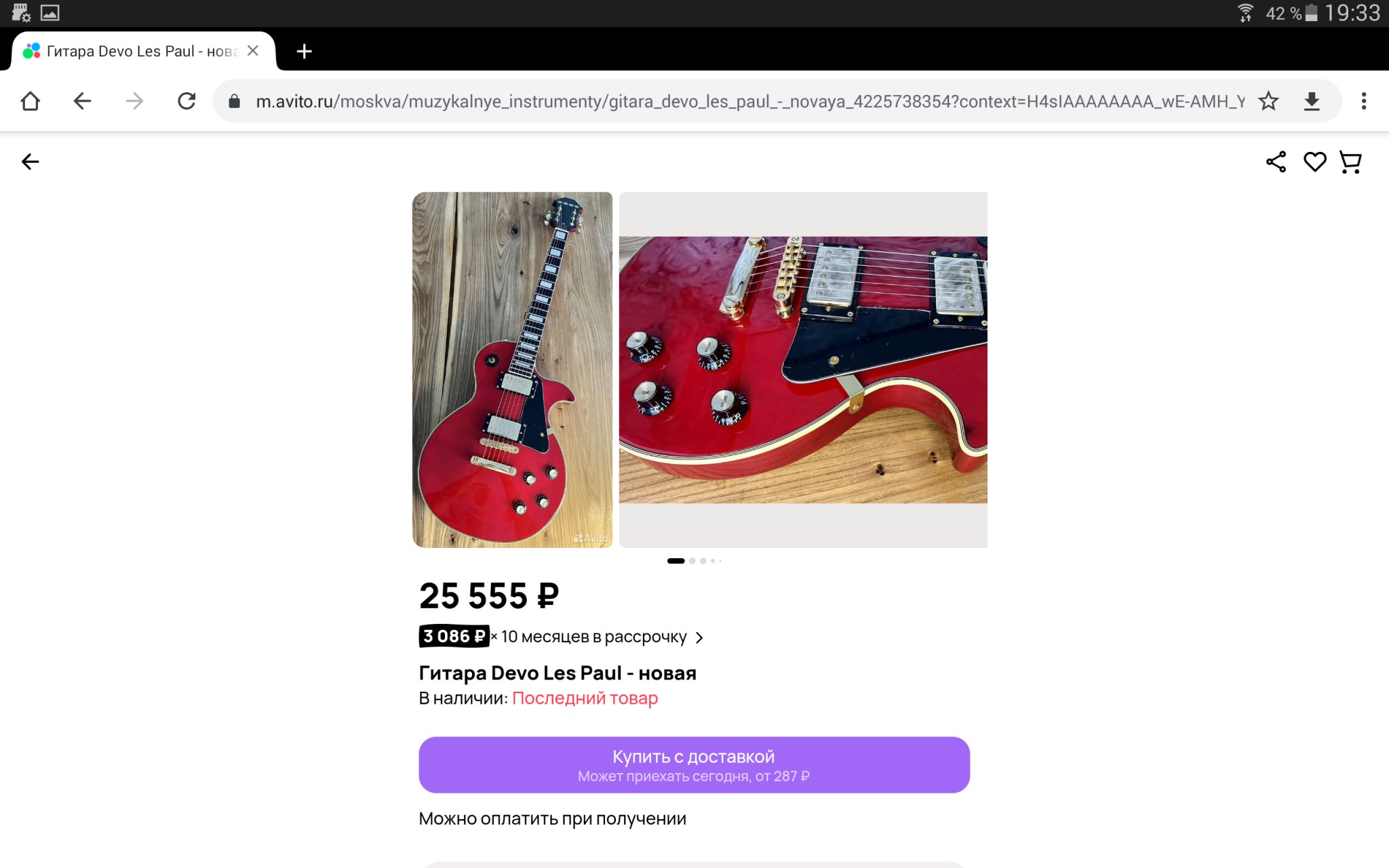Close the Avito browser tab
1389x868 pixels.
[x=253, y=51]
